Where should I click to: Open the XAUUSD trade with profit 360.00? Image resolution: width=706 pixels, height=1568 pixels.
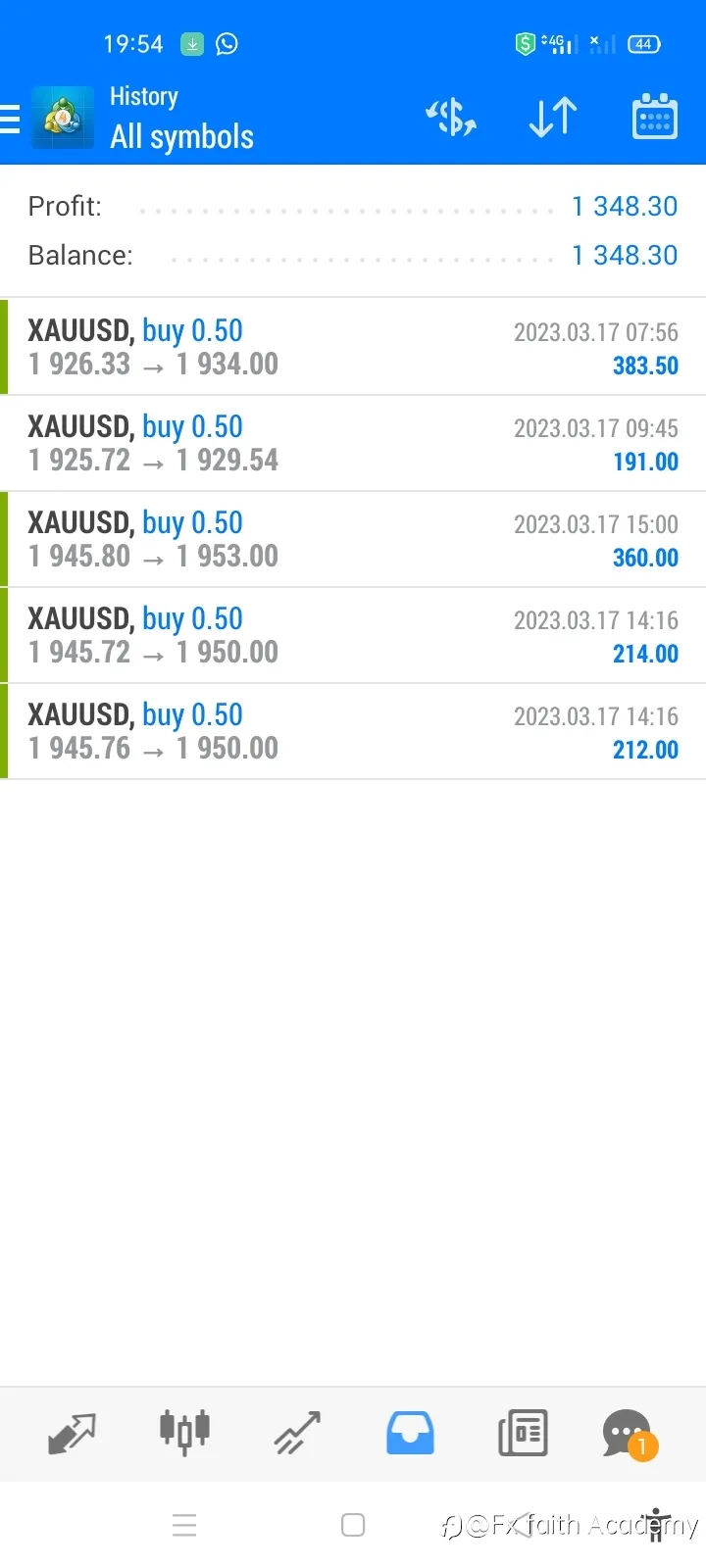[353, 539]
